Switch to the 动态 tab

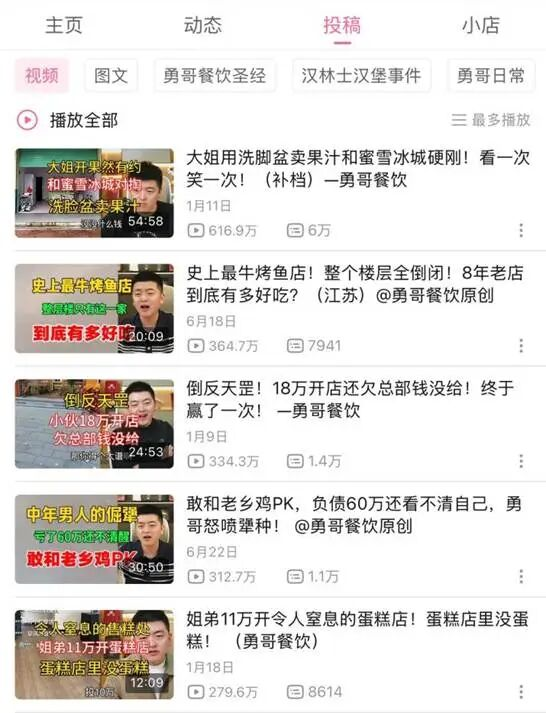tap(203, 25)
